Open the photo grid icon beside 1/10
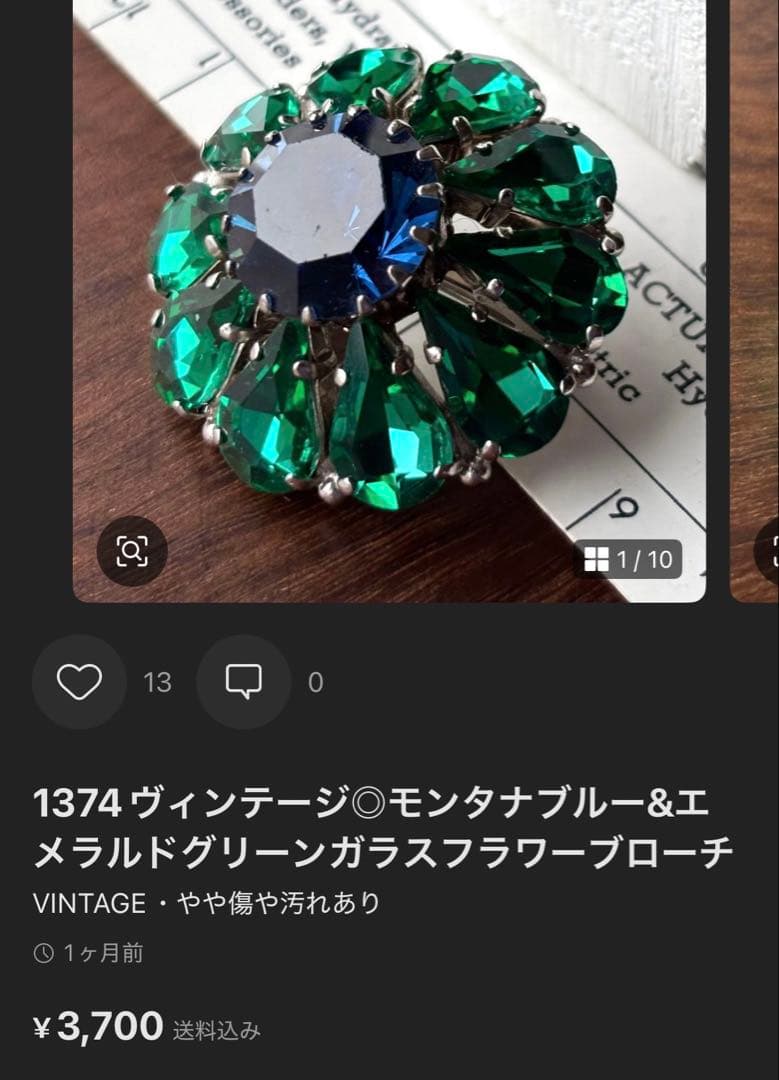This screenshot has height=1080, width=779. pyautogui.click(x=598, y=560)
